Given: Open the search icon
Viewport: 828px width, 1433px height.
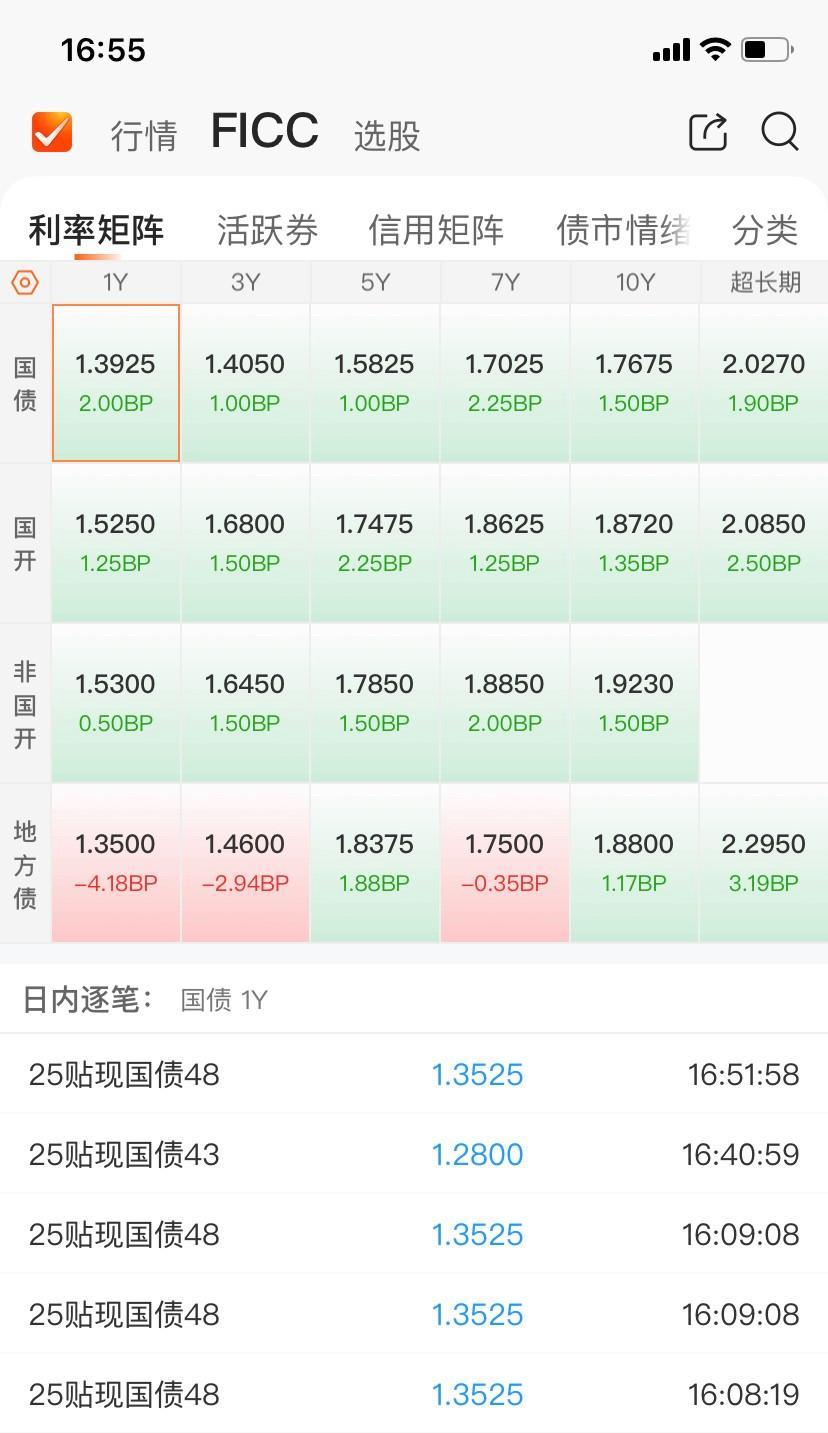Looking at the screenshot, I should pos(779,131).
